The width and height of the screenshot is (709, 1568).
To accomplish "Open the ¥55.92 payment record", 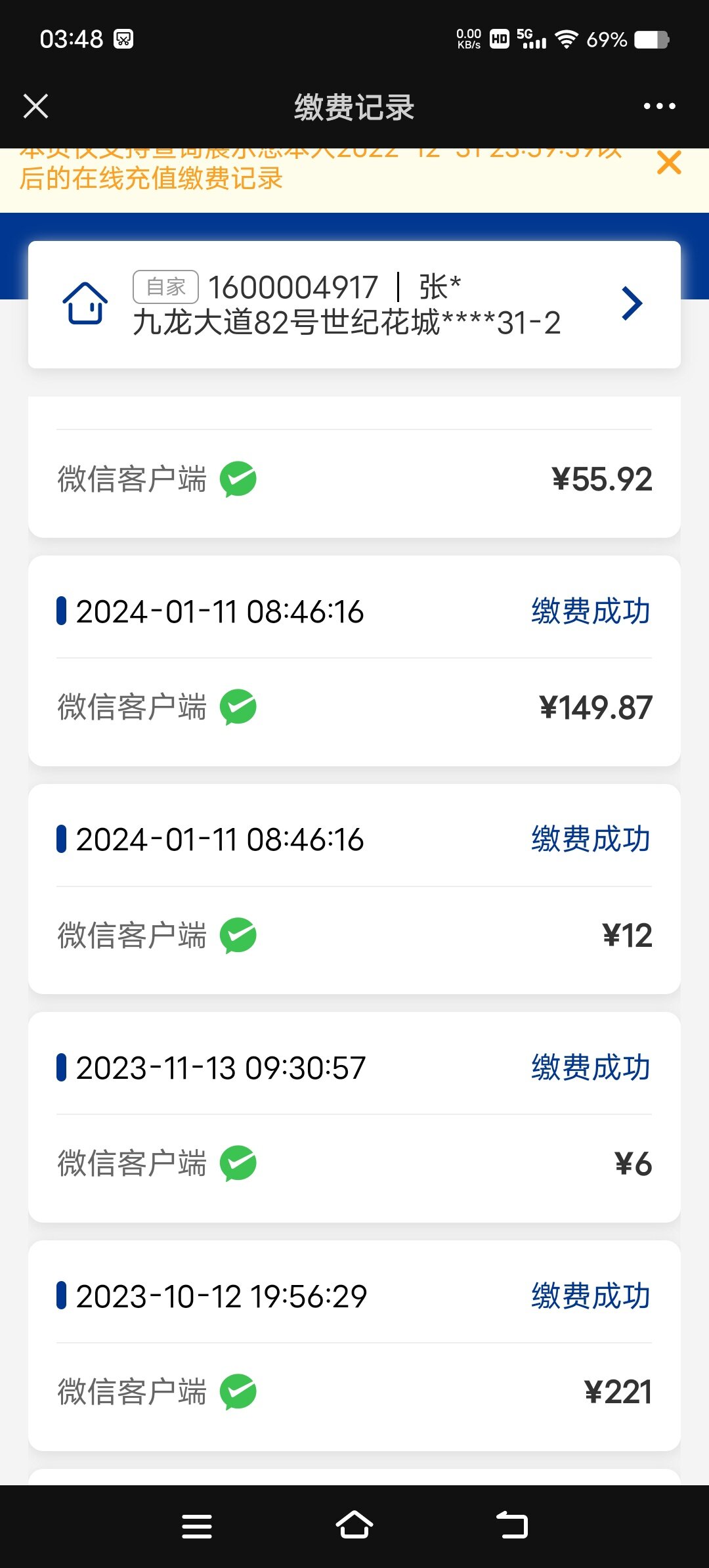I will pos(354,467).
